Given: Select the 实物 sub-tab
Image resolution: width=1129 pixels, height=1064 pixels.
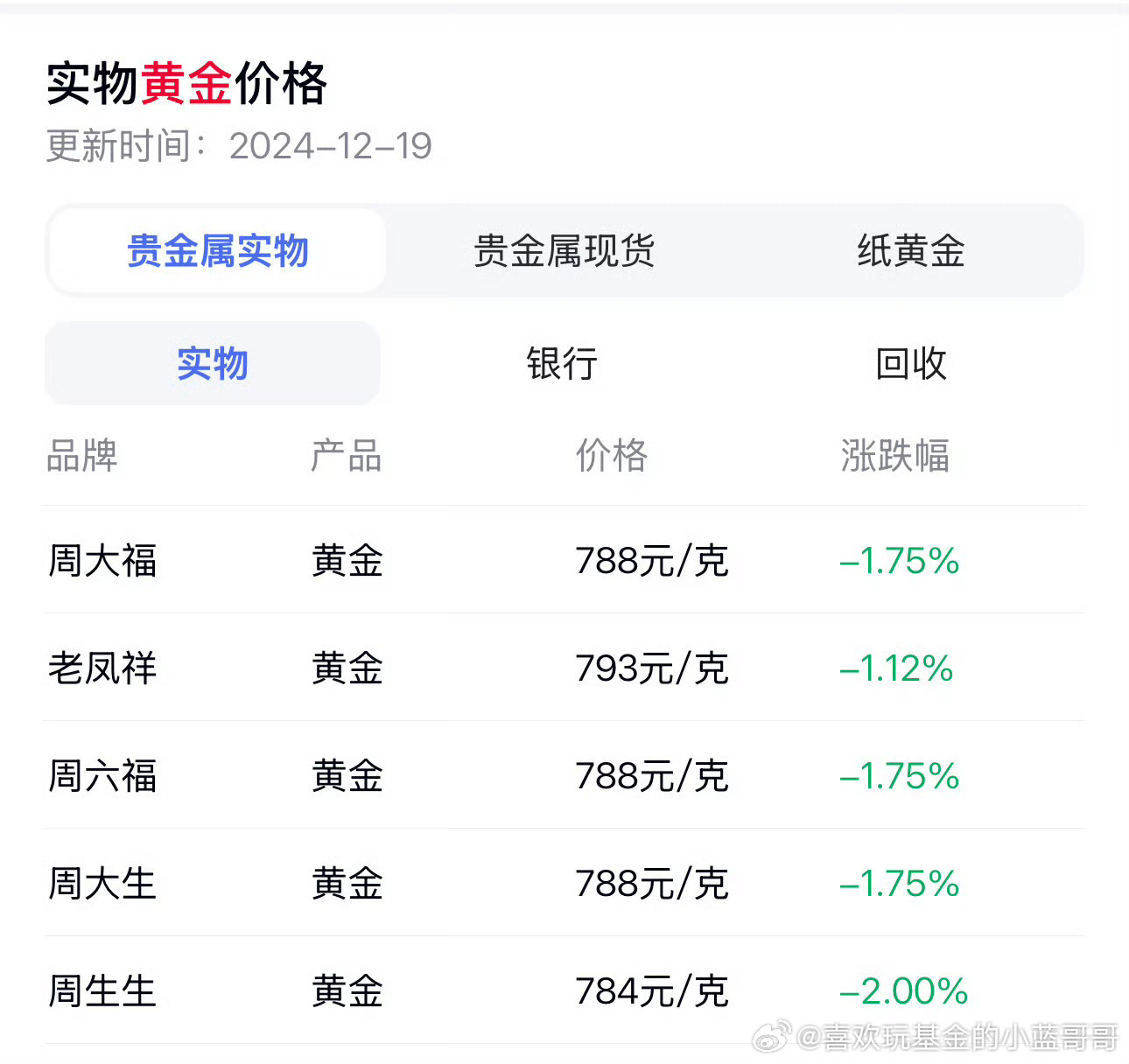Looking at the screenshot, I should pos(213,363).
